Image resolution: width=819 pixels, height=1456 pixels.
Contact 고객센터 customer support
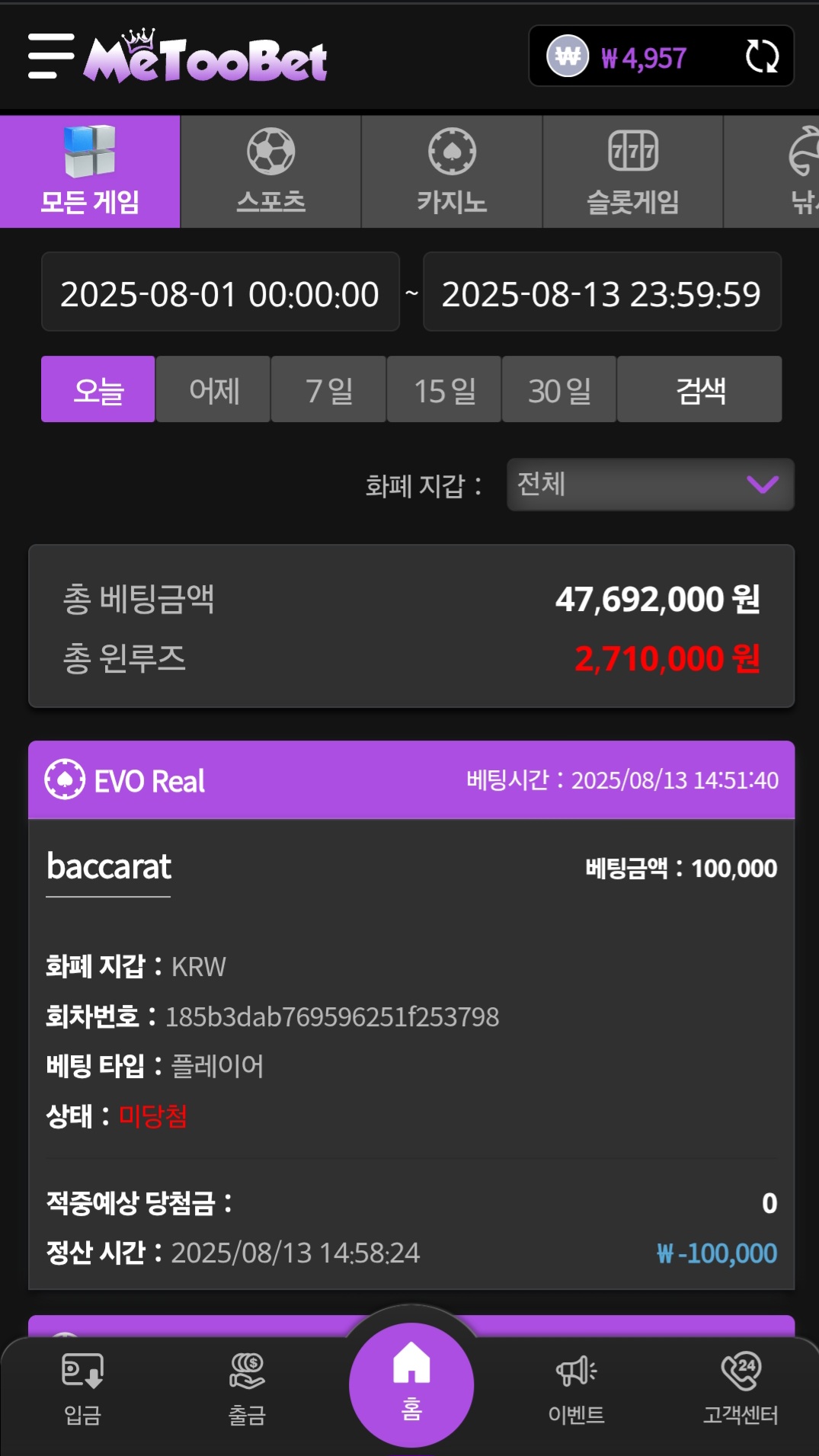pyautogui.click(x=740, y=1390)
